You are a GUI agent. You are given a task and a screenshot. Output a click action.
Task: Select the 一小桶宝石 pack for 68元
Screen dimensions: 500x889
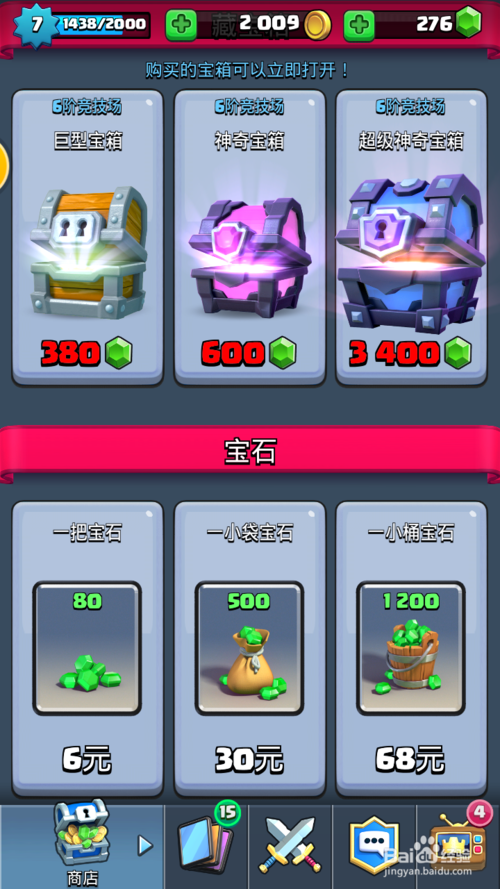(x=412, y=649)
